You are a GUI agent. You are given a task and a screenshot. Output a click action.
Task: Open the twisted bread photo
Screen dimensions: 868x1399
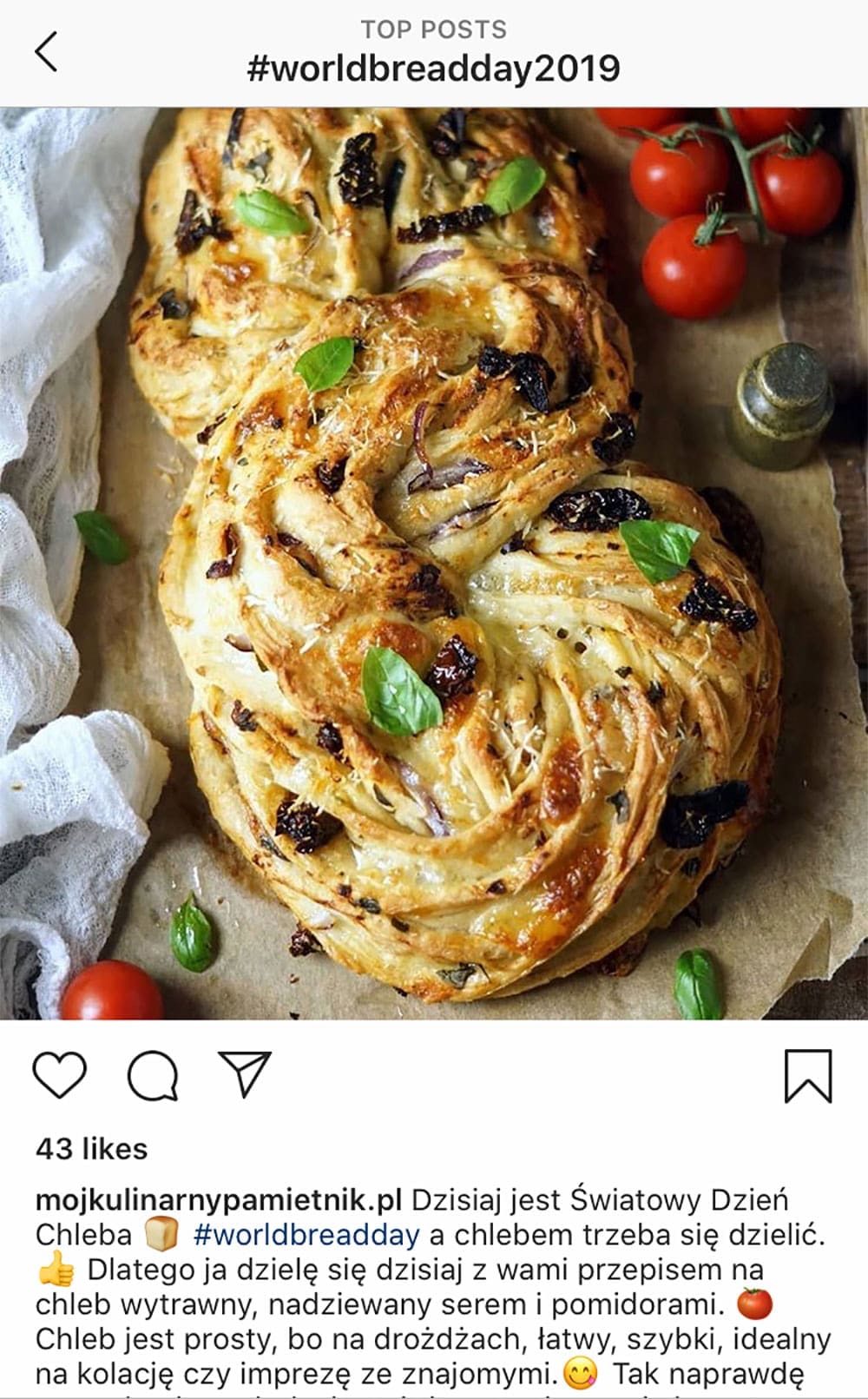point(434,563)
